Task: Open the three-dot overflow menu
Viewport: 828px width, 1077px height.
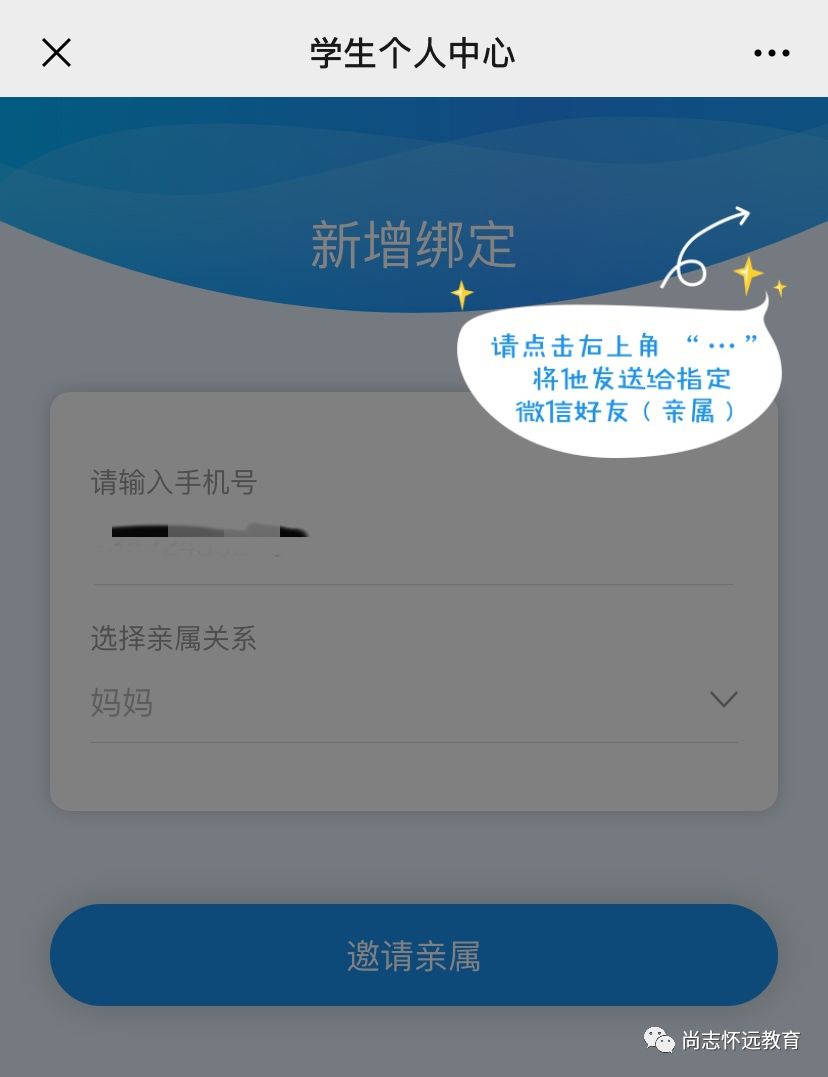Action: [x=771, y=53]
